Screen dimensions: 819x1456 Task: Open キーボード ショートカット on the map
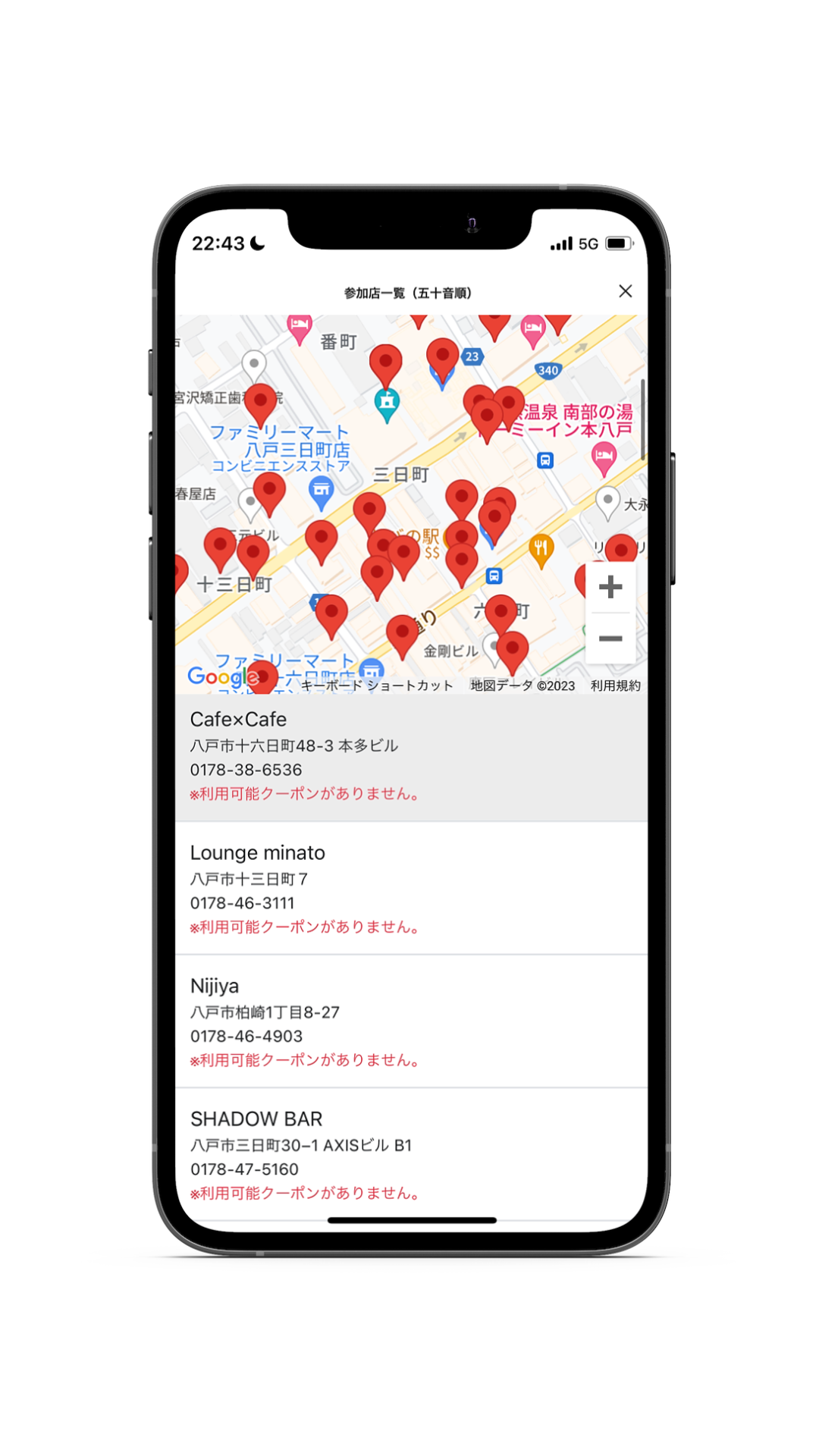pos(377,686)
